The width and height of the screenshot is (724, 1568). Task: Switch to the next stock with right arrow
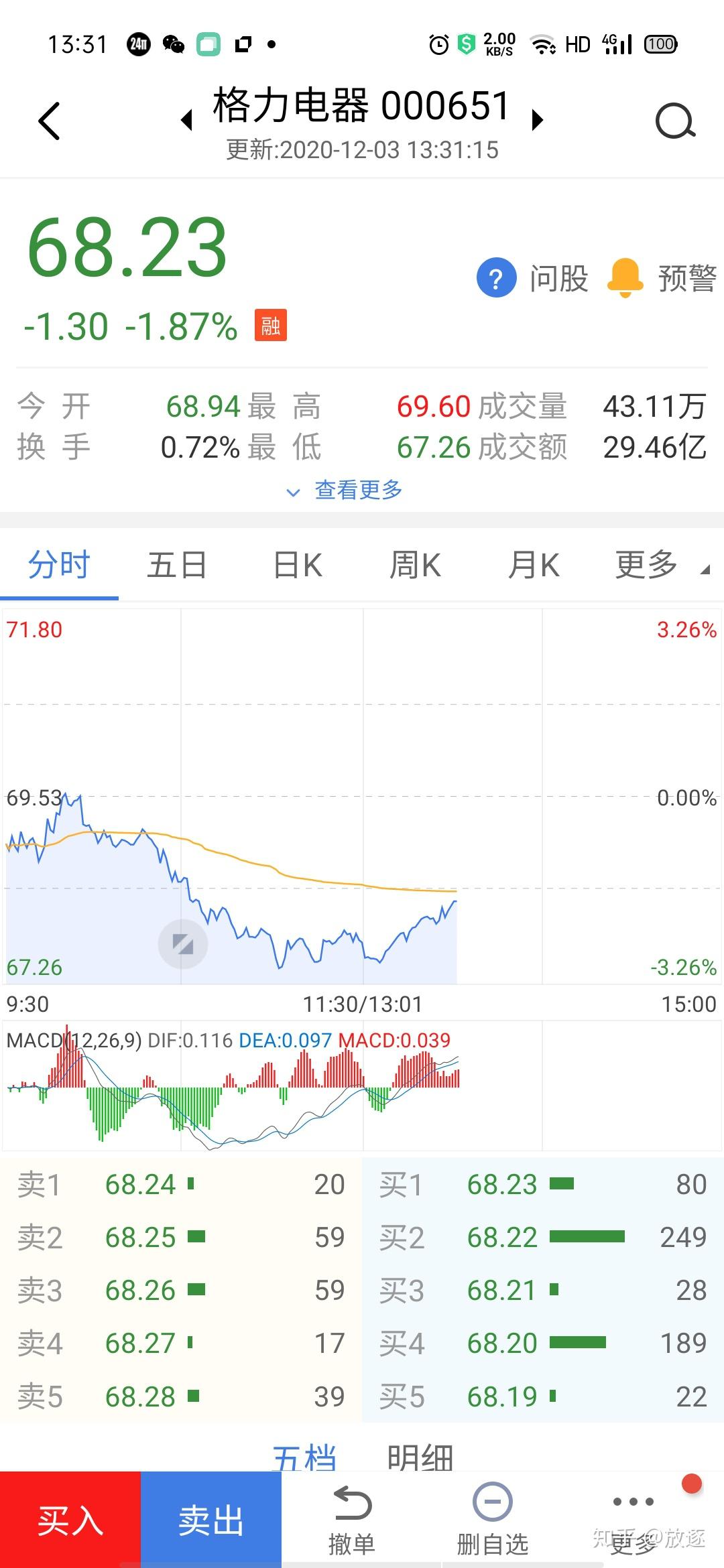pos(537,121)
